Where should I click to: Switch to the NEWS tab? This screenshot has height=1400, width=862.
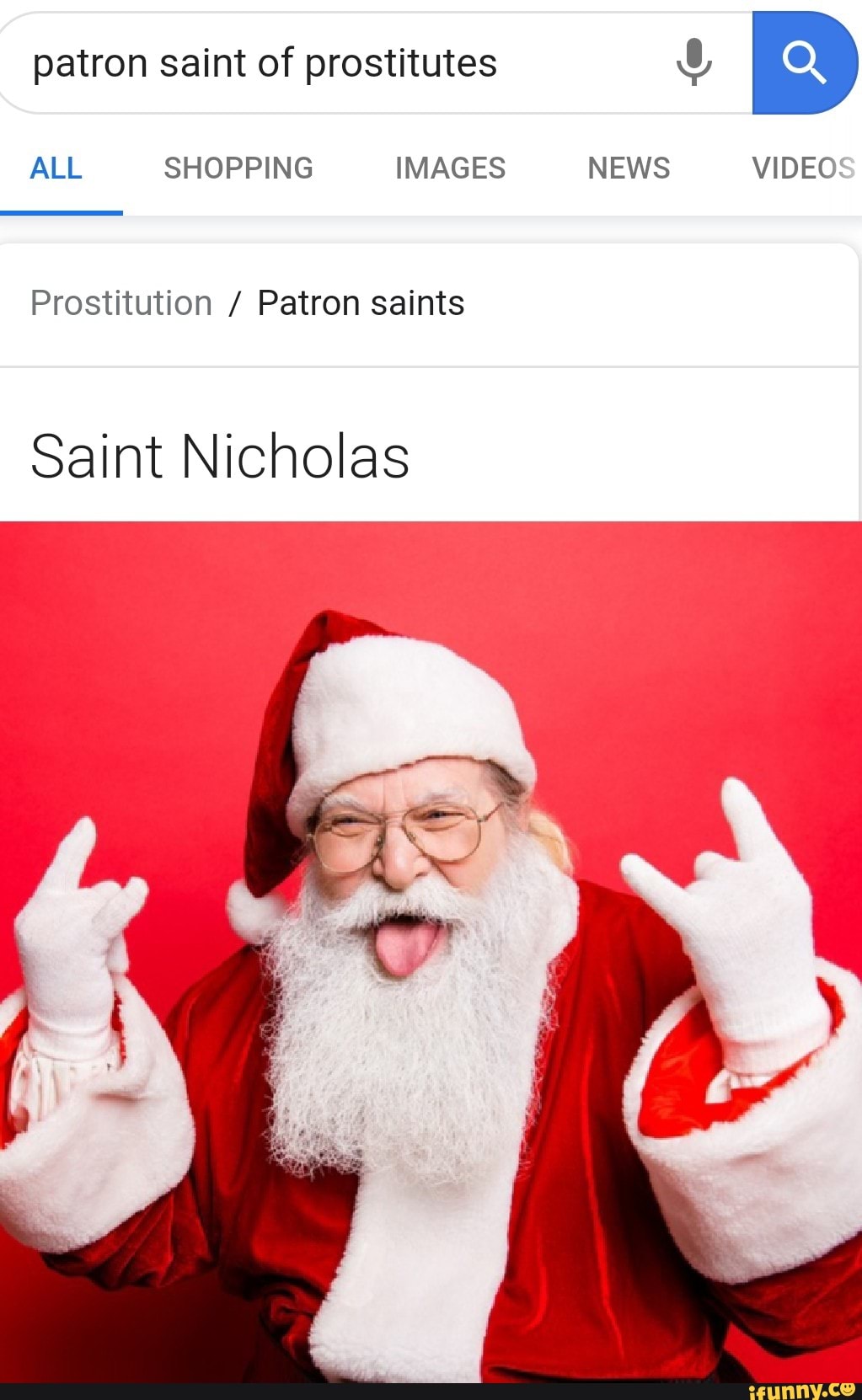pyautogui.click(x=629, y=168)
